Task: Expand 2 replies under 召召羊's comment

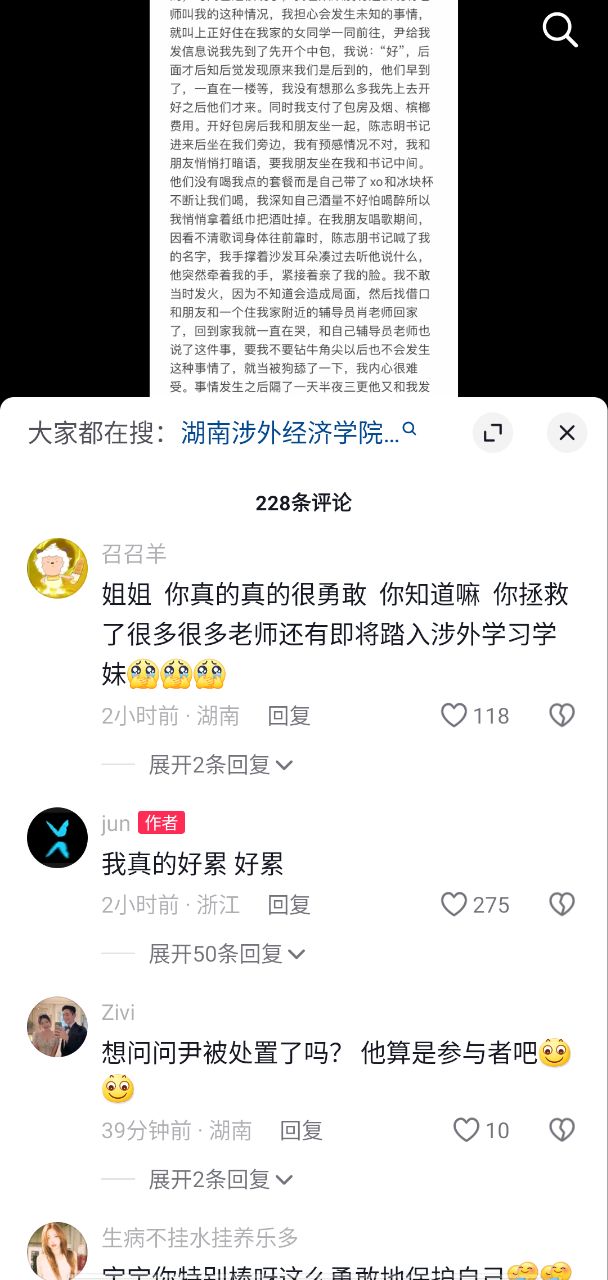Action: 220,765
